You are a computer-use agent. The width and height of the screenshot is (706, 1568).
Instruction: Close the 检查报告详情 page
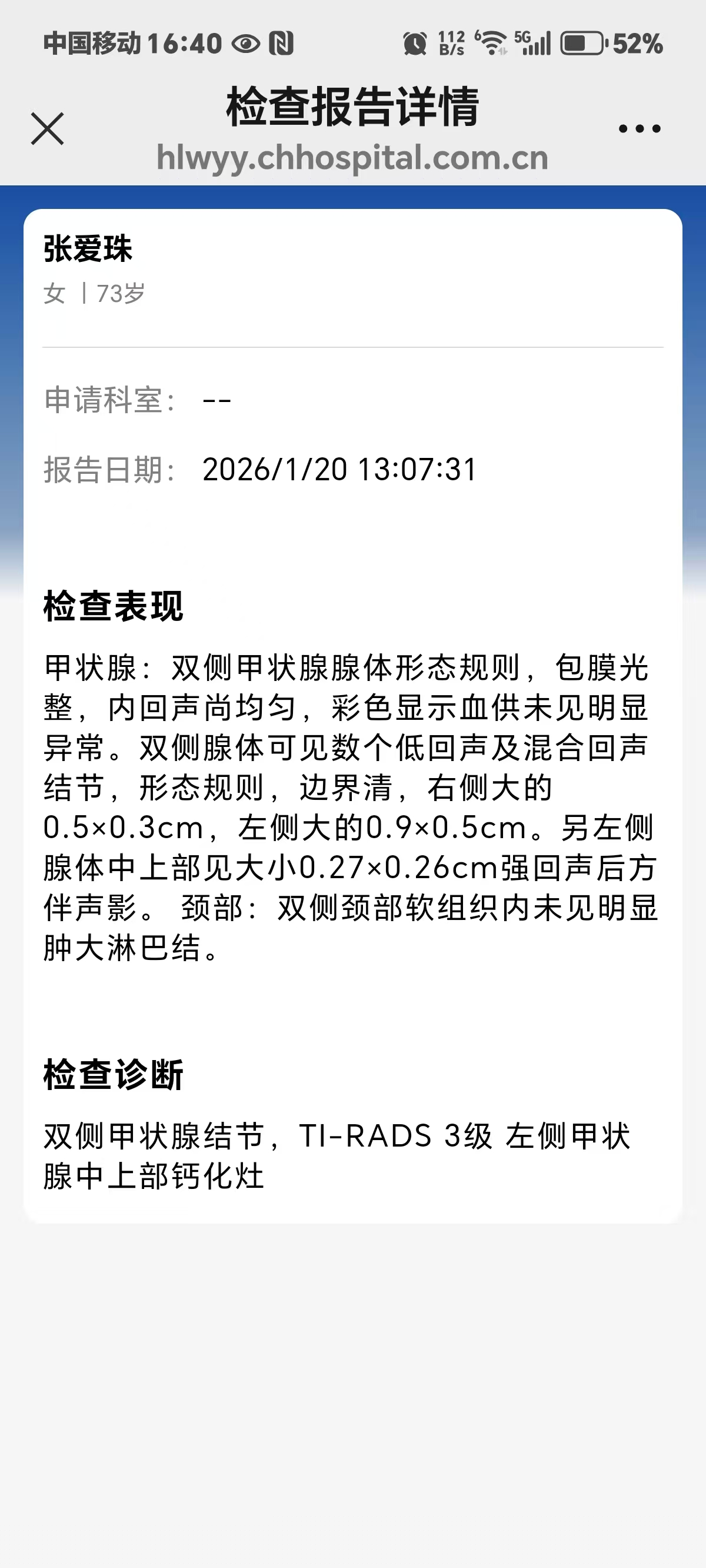[x=48, y=129]
